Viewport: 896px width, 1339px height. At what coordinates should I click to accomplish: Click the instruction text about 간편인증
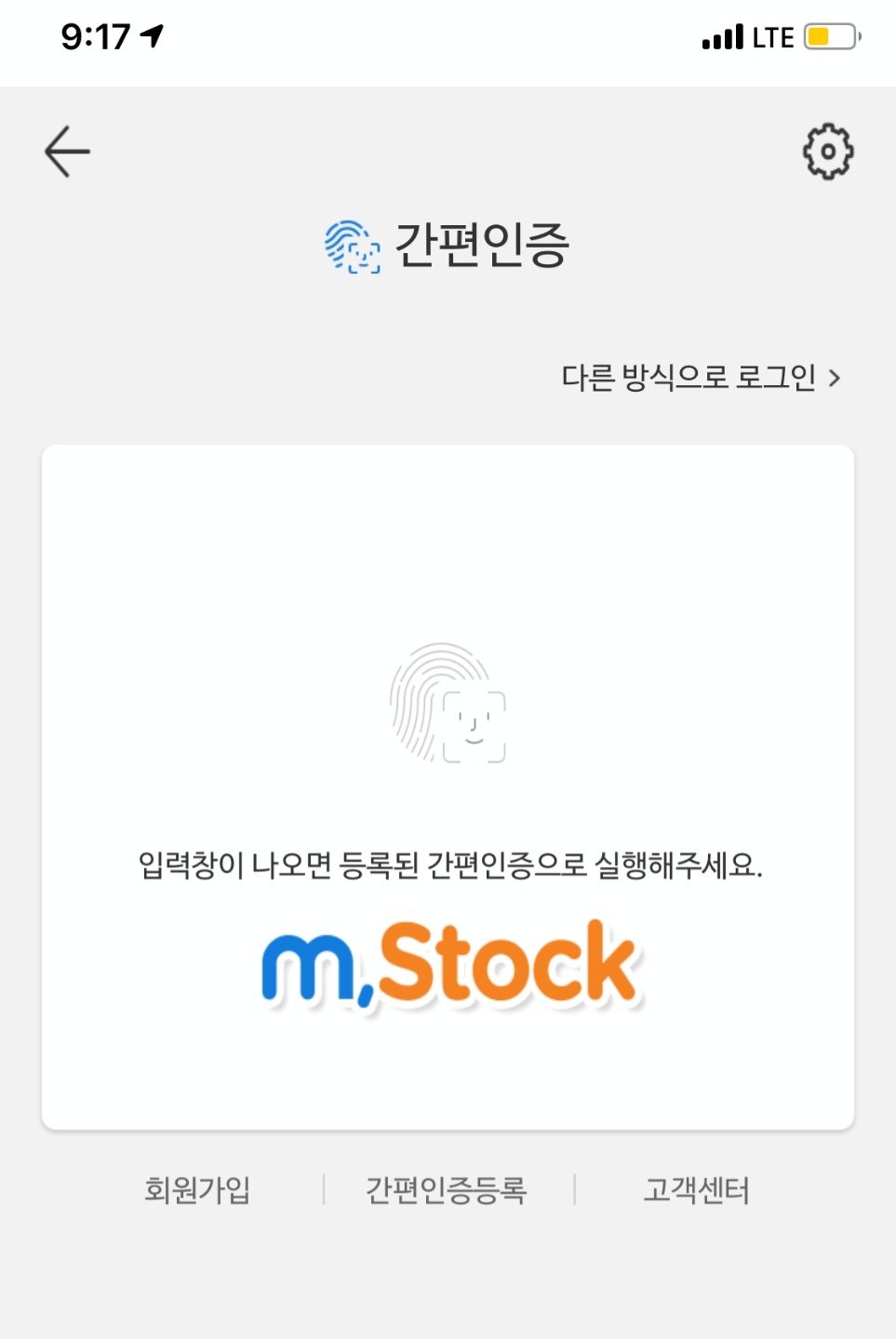(448, 864)
